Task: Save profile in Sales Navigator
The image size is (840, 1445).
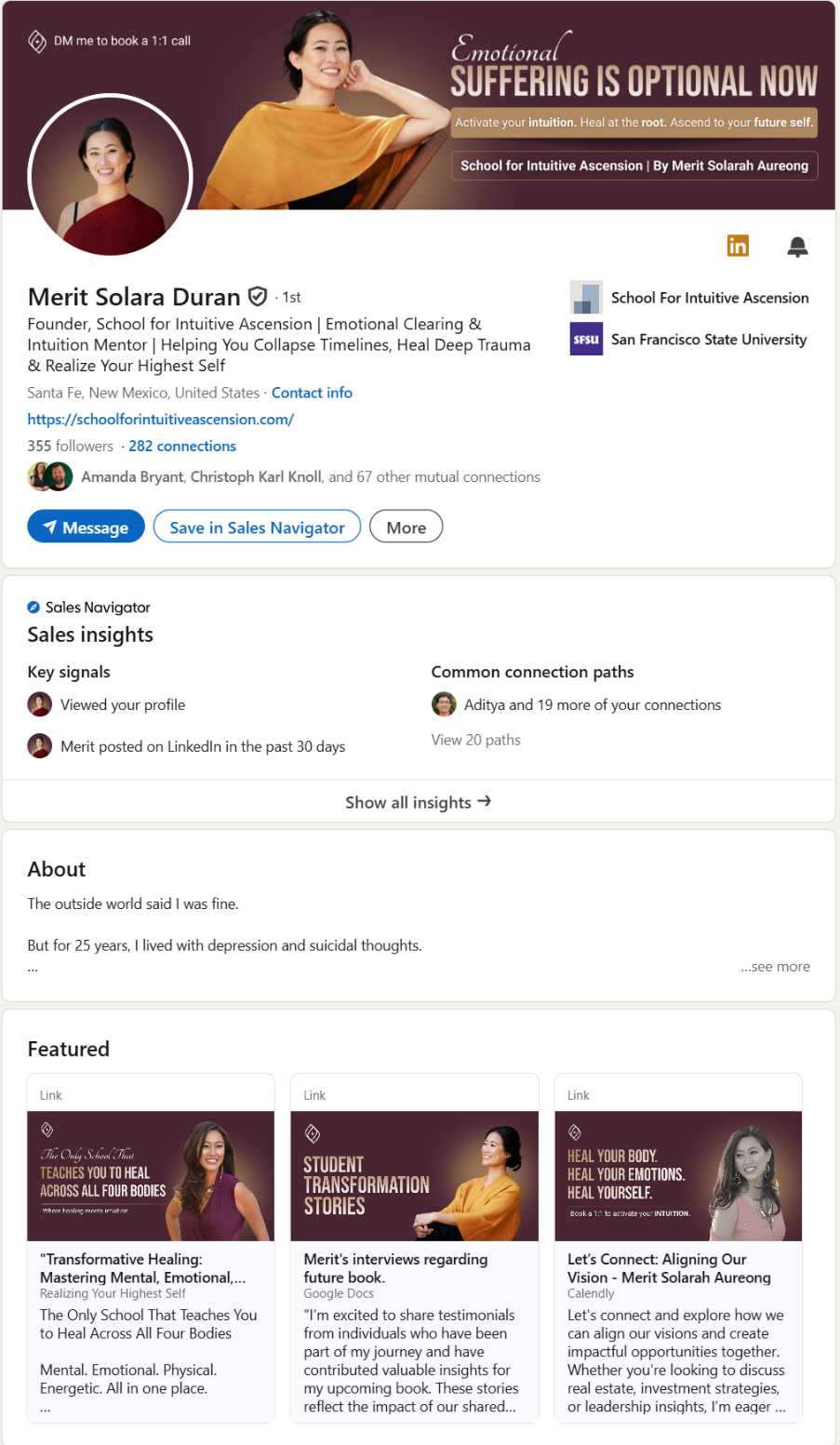Action: (257, 527)
